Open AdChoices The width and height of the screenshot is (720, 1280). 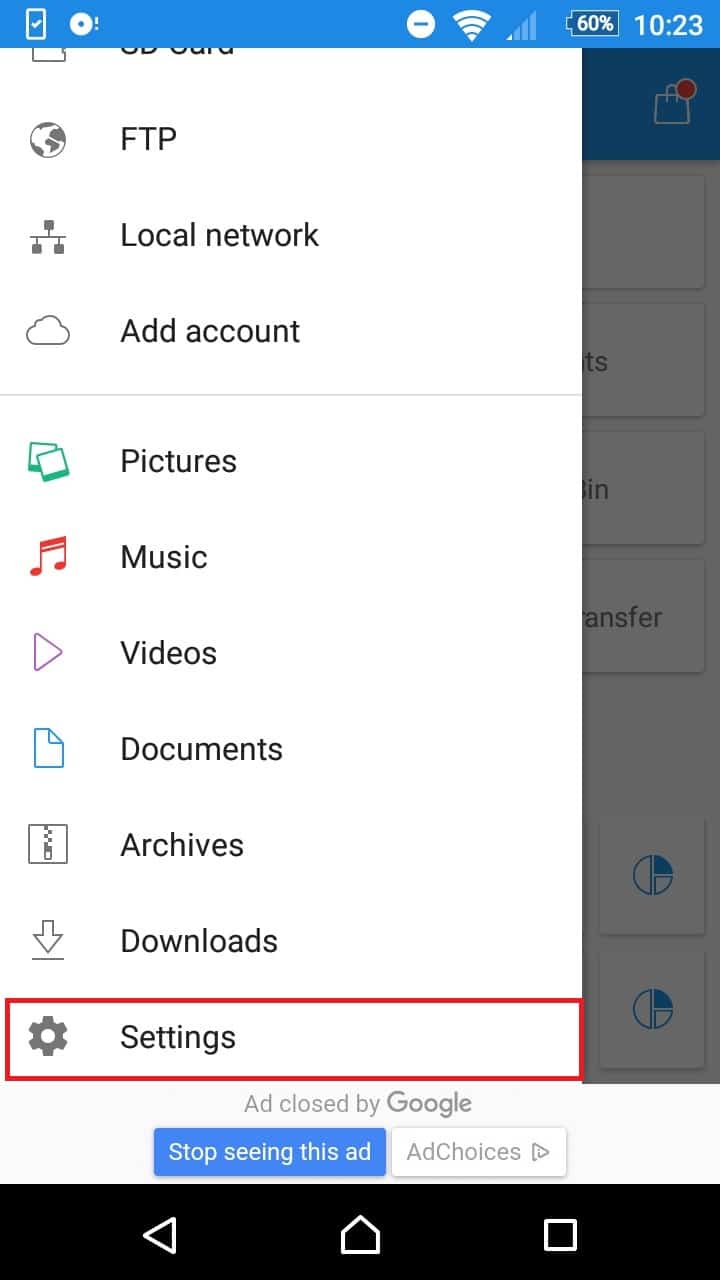(x=479, y=1152)
